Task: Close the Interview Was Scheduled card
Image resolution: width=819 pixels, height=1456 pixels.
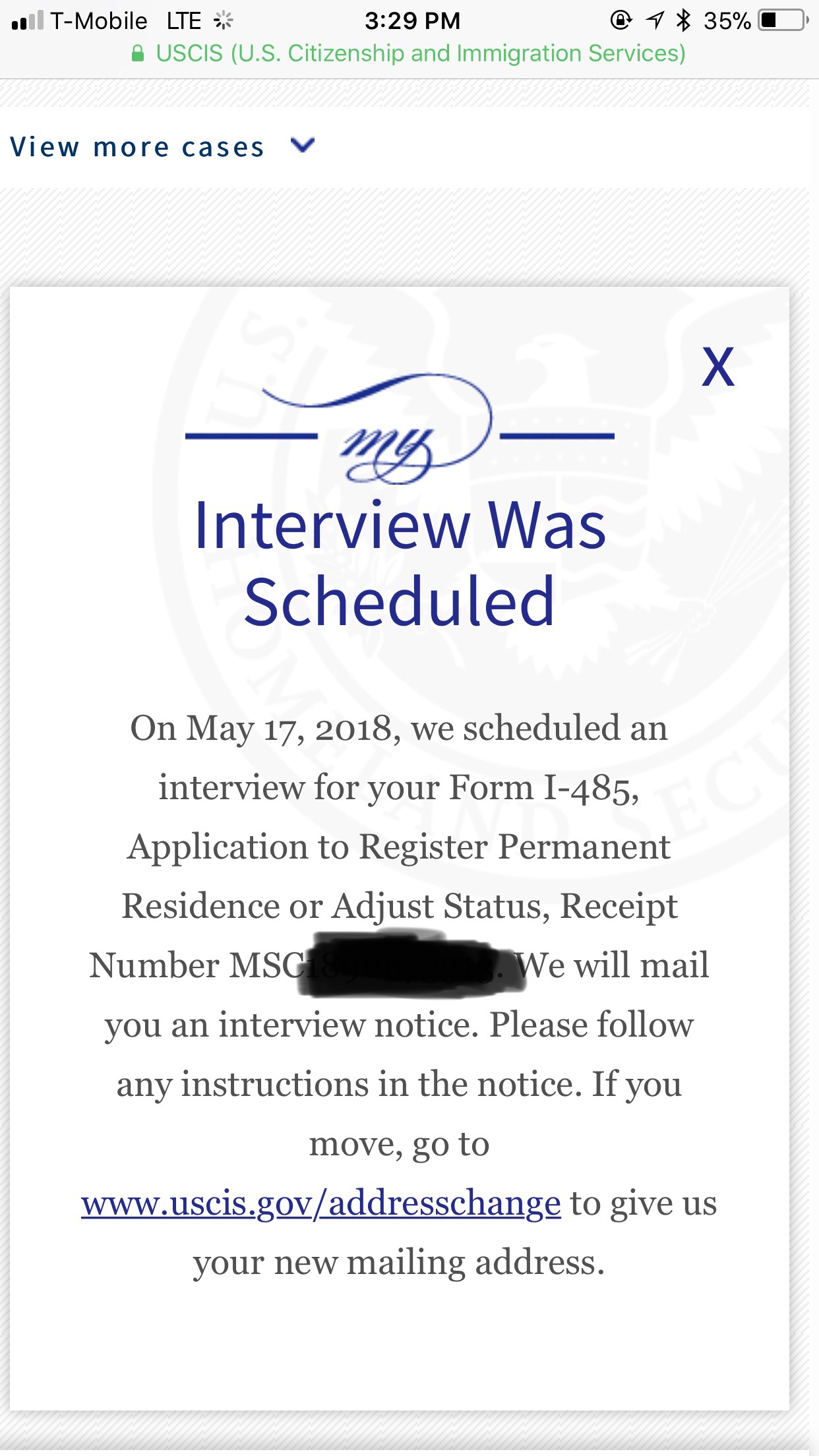Action: [x=717, y=367]
